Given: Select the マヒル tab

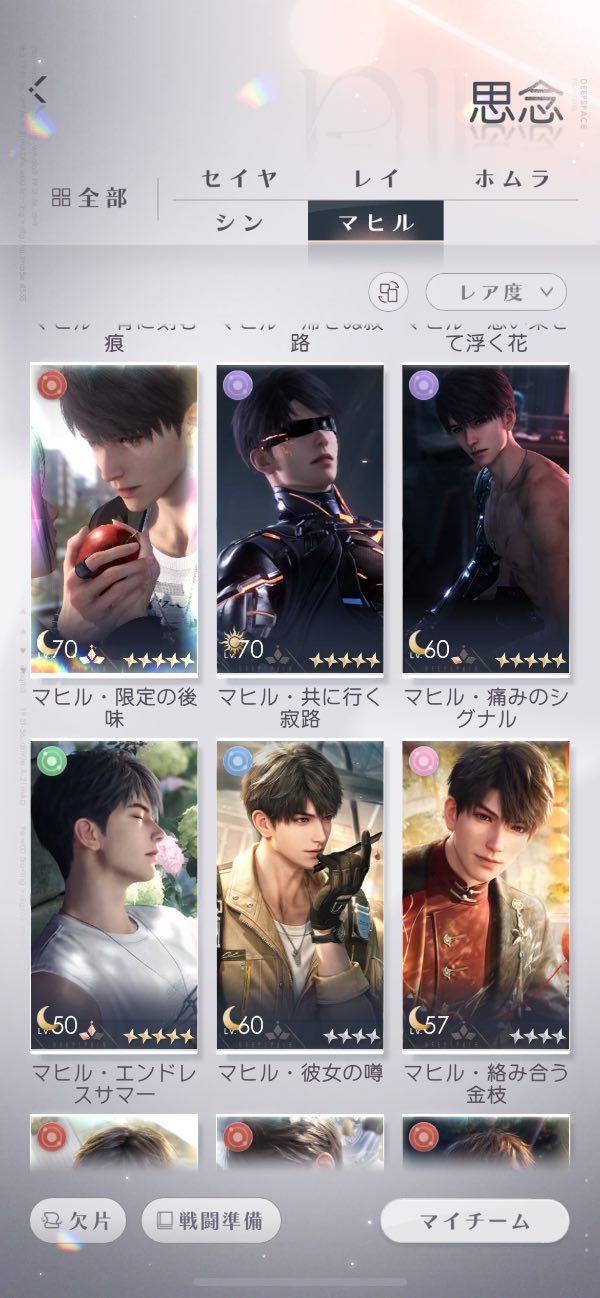Looking at the screenshot, I should pyautogui.click(x=375, y=222).
